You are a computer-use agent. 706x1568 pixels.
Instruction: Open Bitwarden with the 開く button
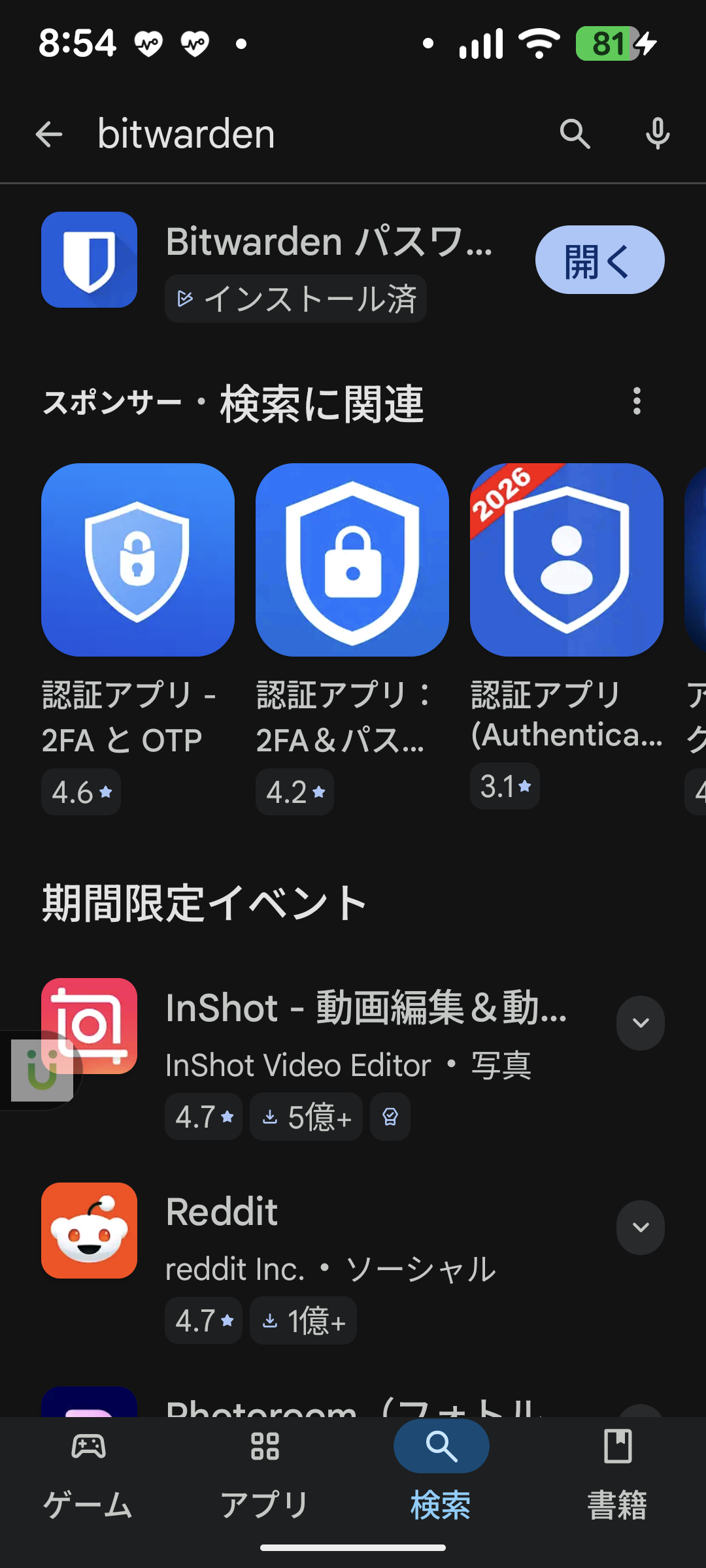click(x=599, y=260)
